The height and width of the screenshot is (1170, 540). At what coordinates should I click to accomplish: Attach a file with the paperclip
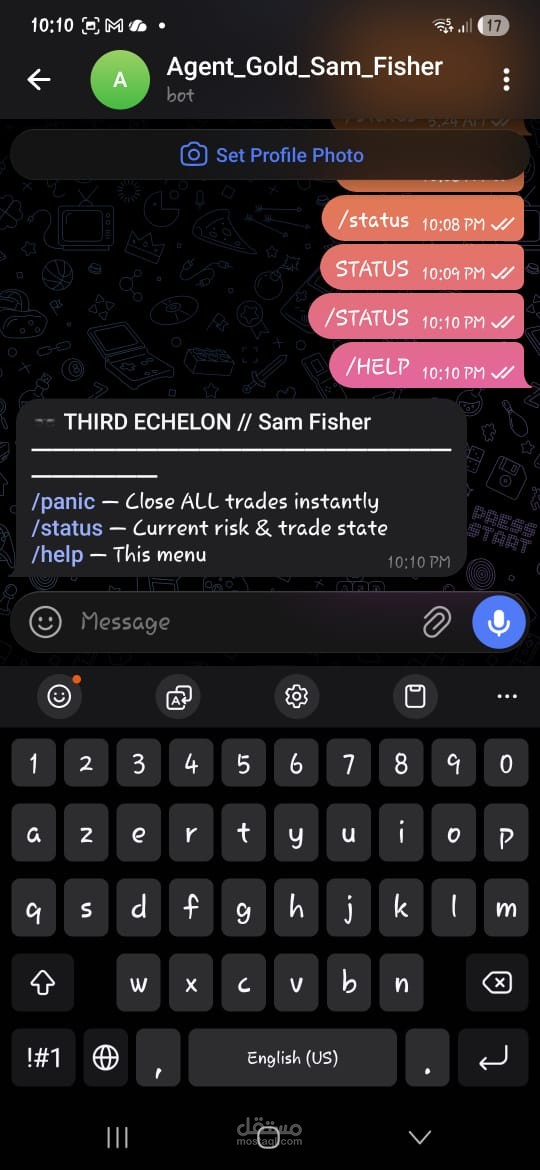point(437,622)
